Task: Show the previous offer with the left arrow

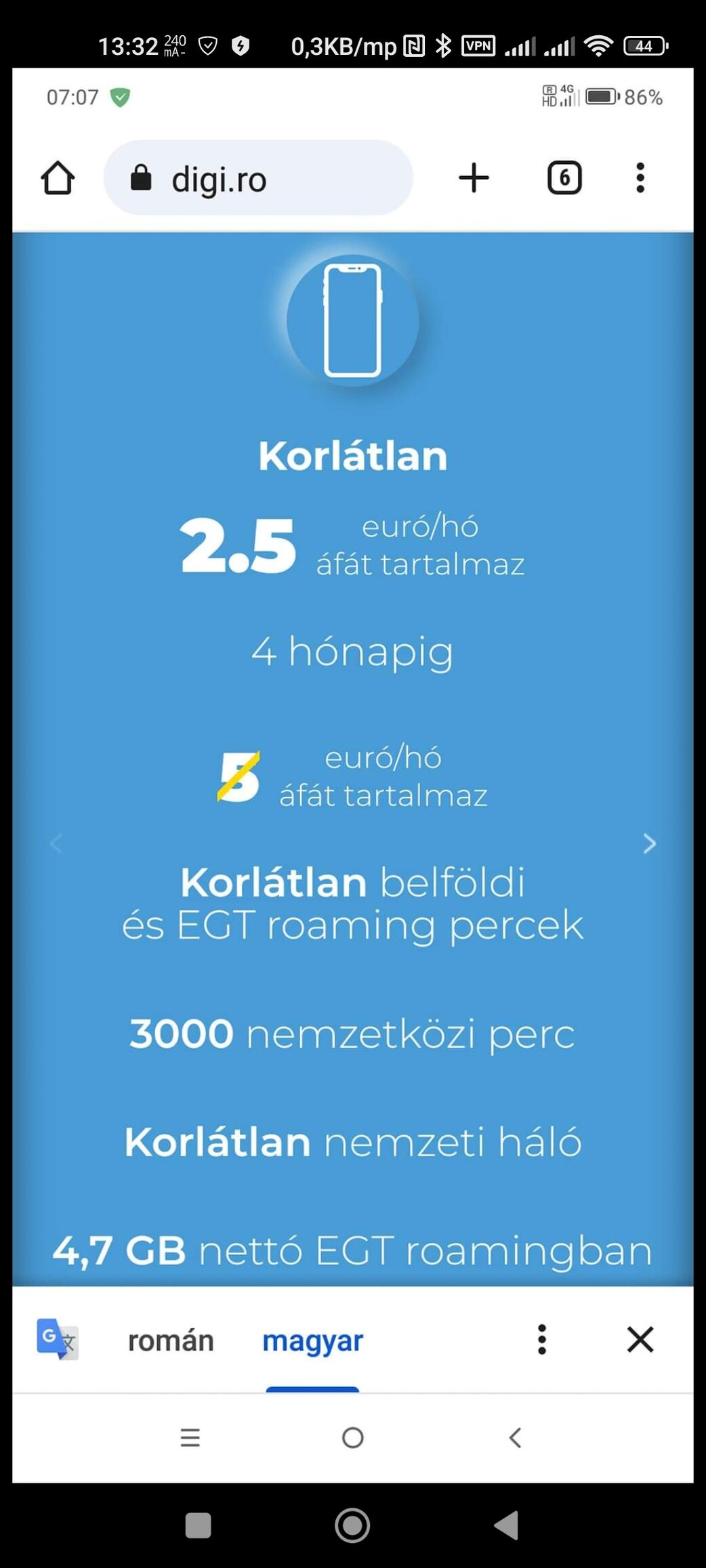Action: (x=56, y=843)
